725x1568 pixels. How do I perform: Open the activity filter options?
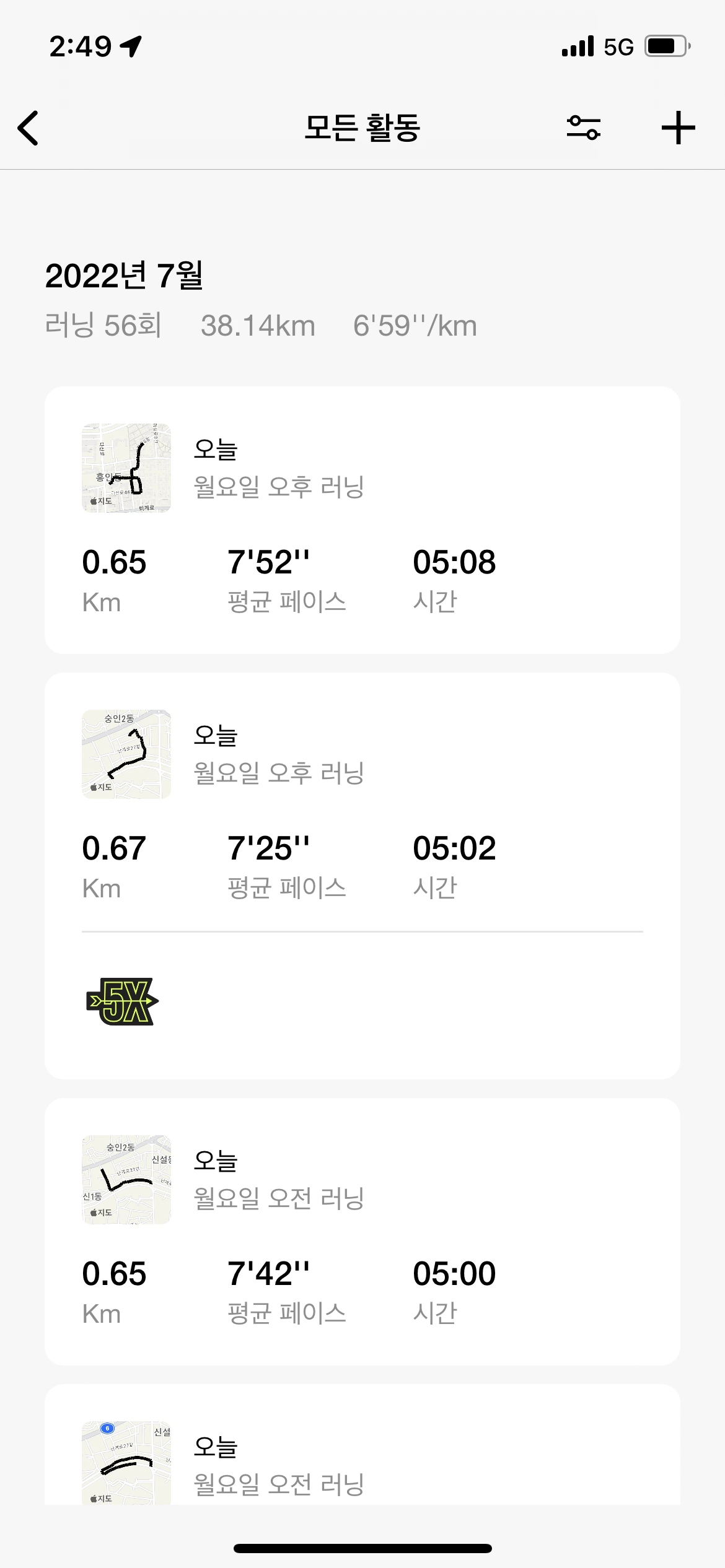coord(583,128)
